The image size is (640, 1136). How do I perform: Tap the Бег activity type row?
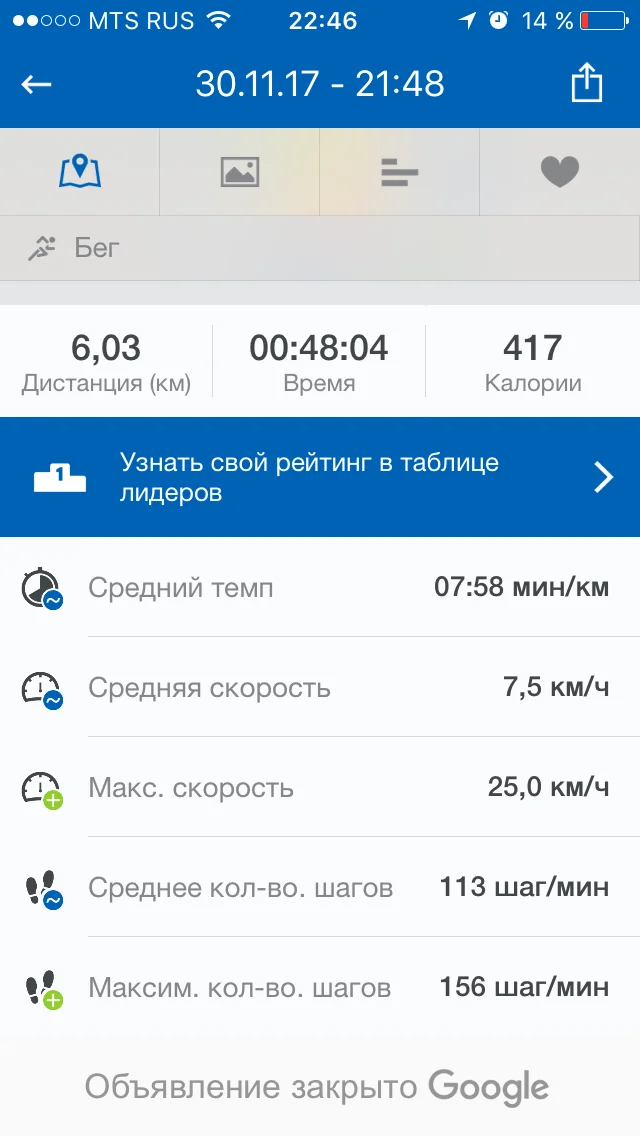[x=320, y=248]
